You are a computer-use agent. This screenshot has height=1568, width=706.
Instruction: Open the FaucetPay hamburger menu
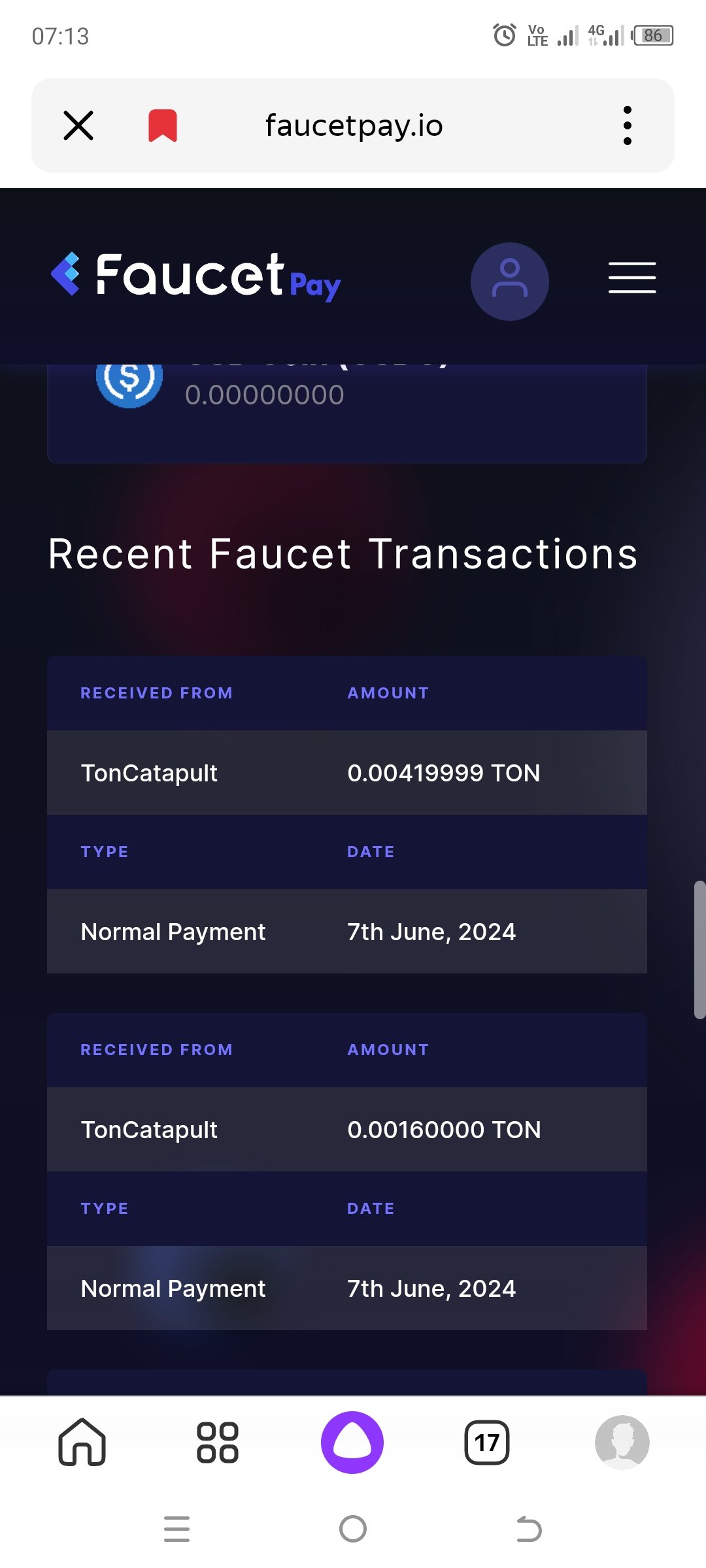tap(632, 278)
